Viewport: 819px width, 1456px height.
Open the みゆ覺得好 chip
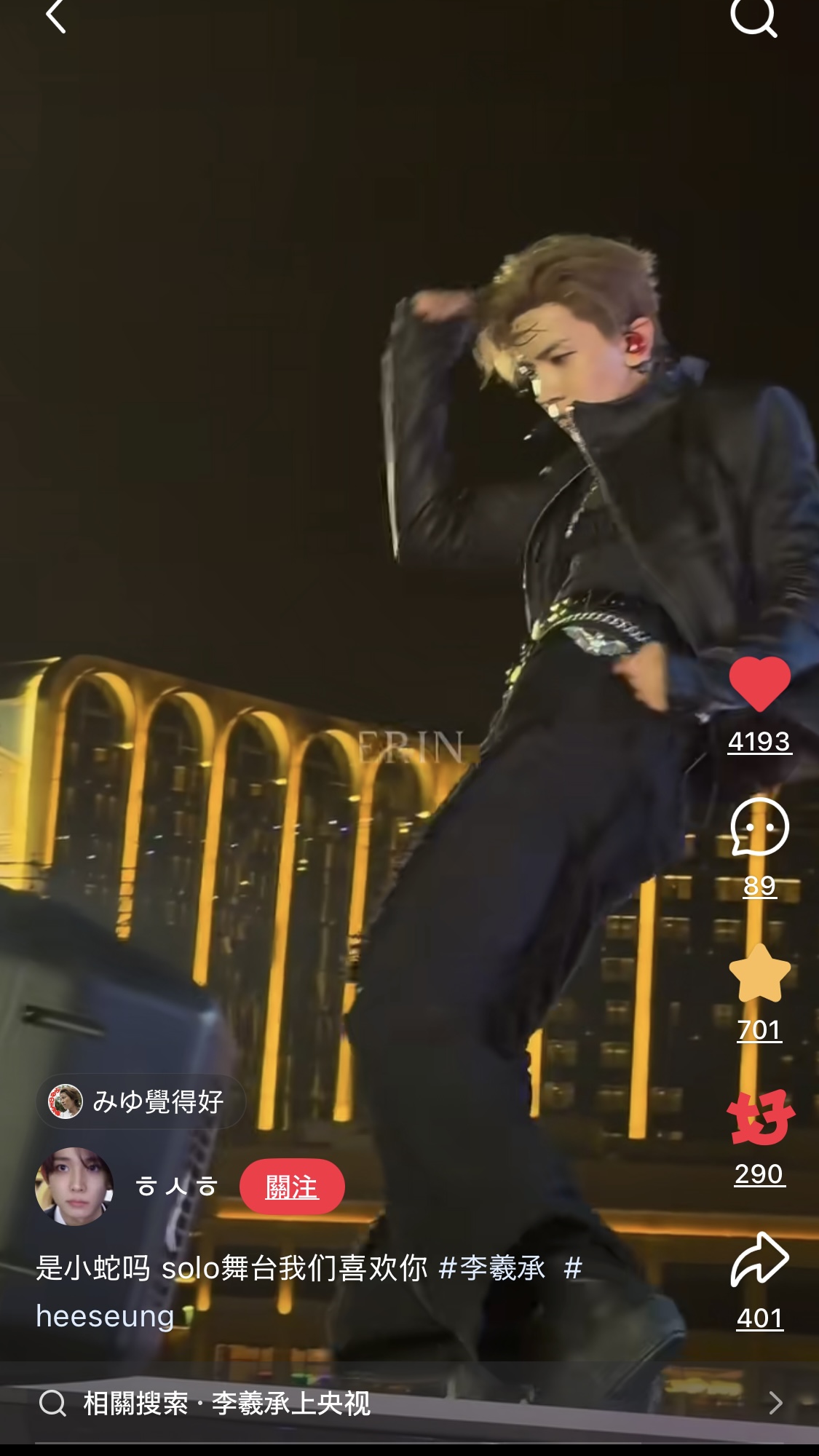tap(141, 1101)
